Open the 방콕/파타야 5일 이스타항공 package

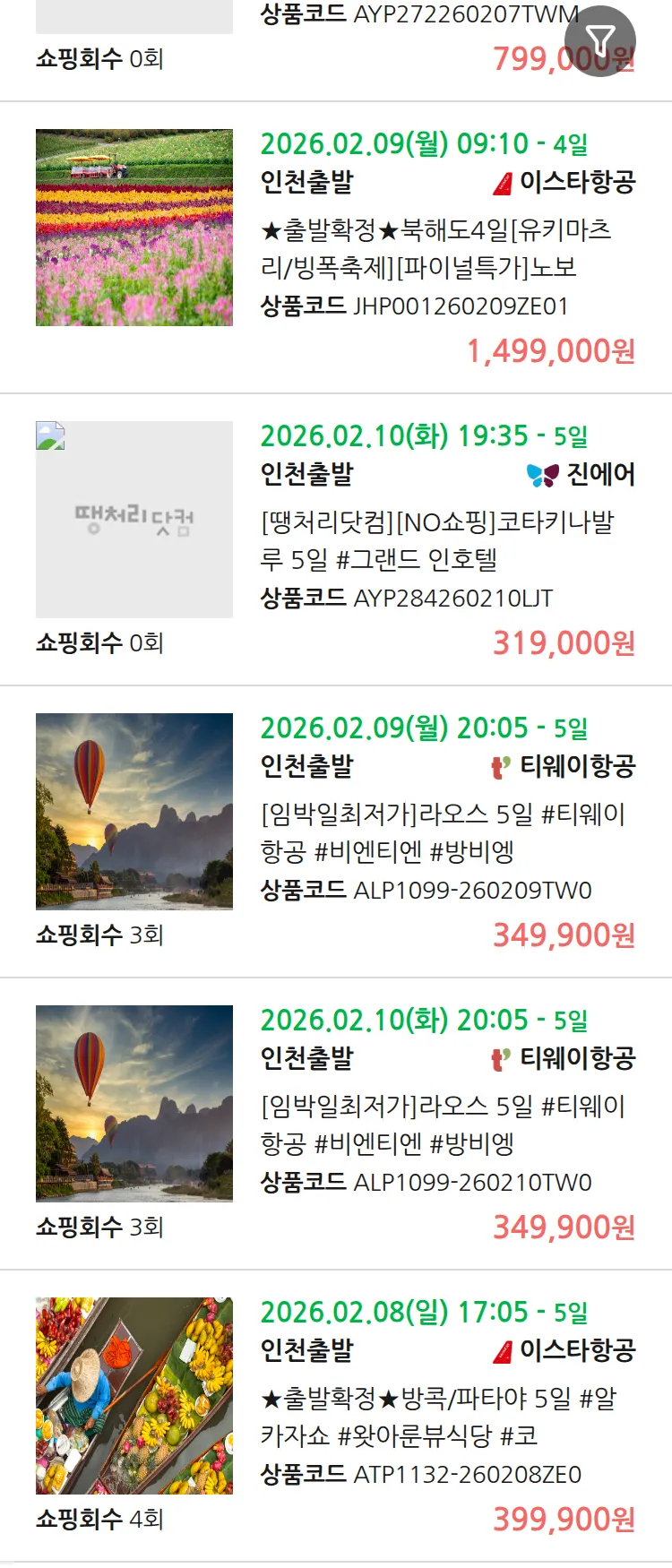pos(438,1417)
